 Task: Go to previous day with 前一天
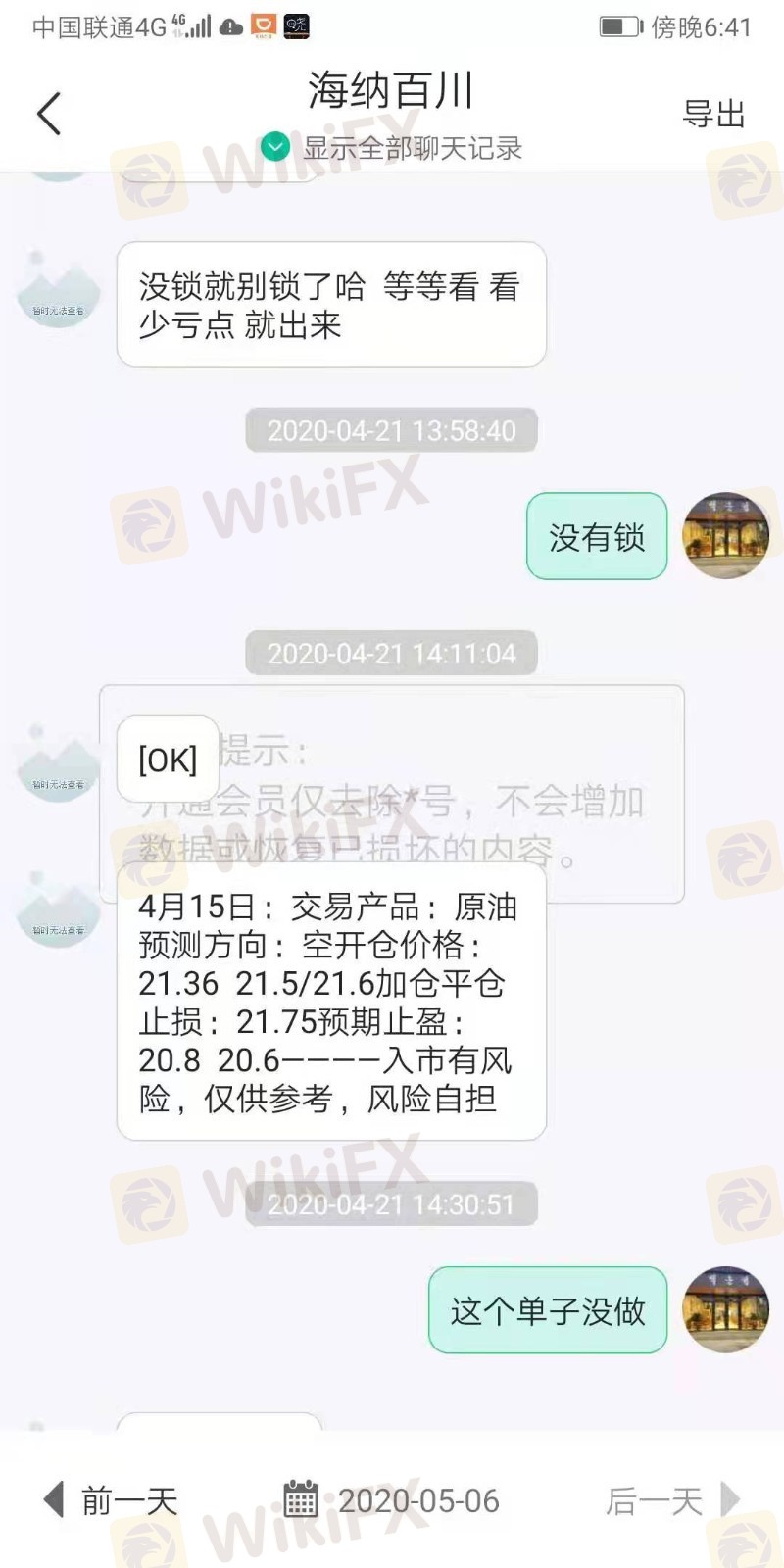click(x=111, y=1499)
